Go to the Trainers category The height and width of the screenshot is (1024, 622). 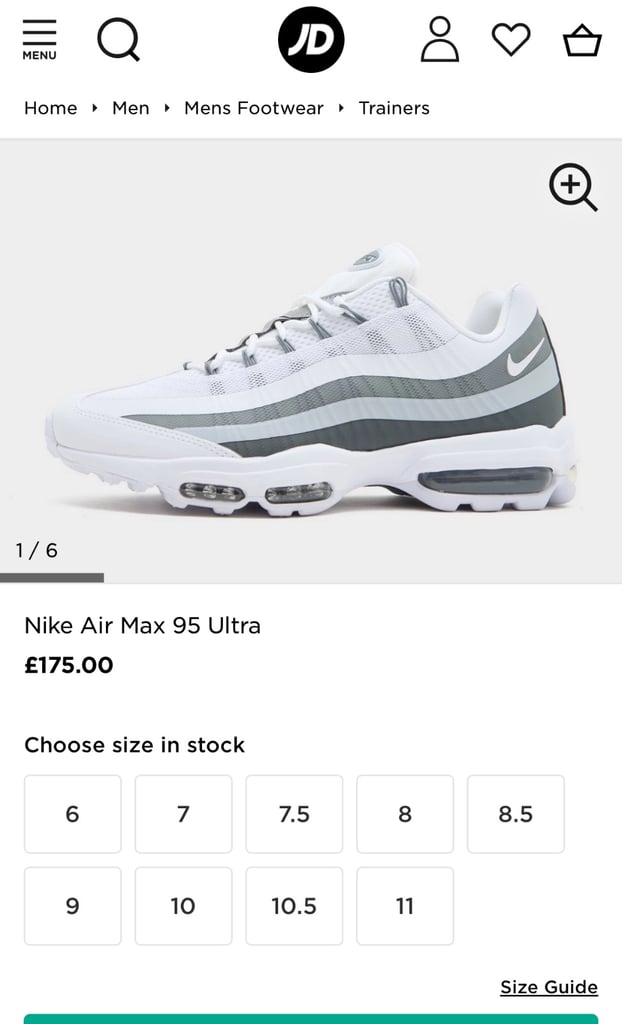point(394,108)
